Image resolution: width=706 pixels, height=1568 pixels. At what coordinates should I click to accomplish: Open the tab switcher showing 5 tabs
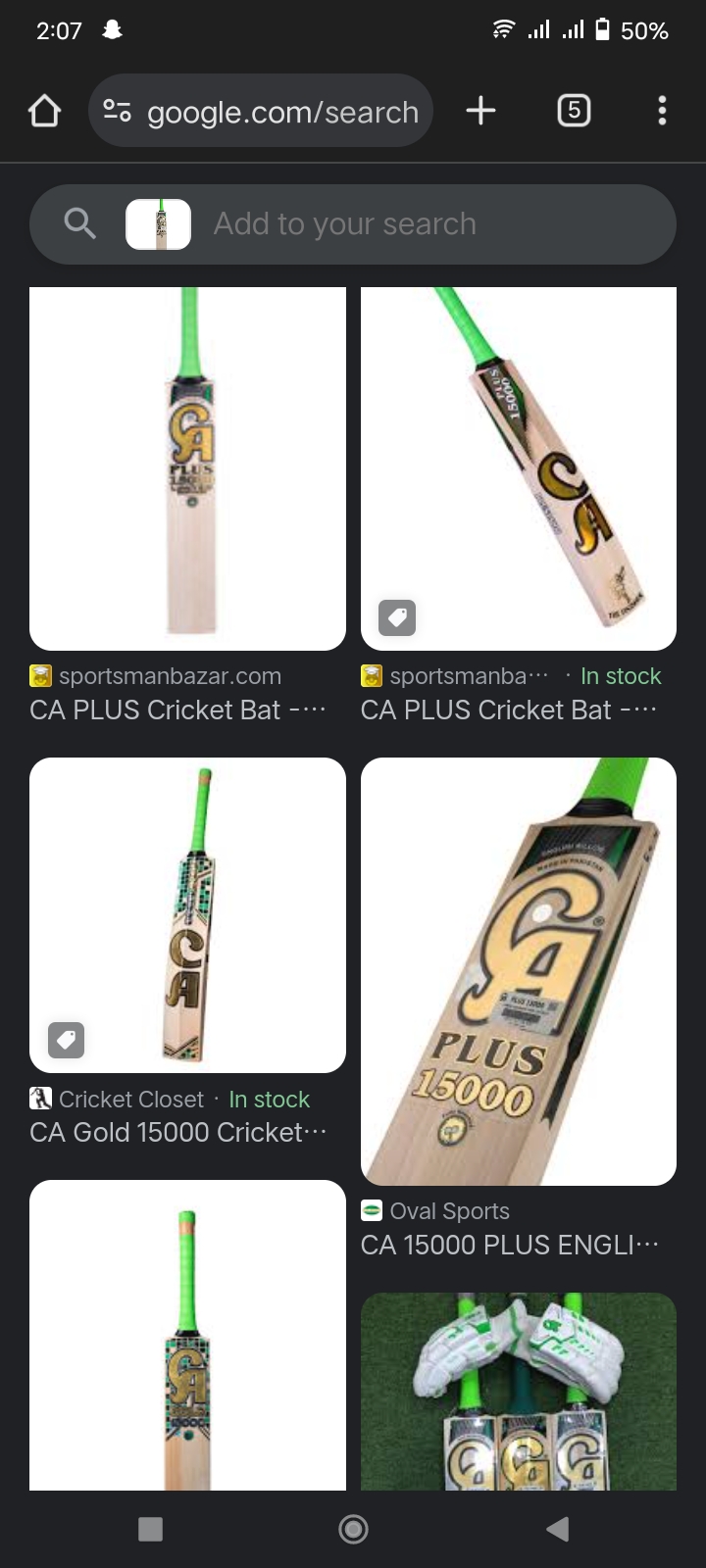[574, 111]
